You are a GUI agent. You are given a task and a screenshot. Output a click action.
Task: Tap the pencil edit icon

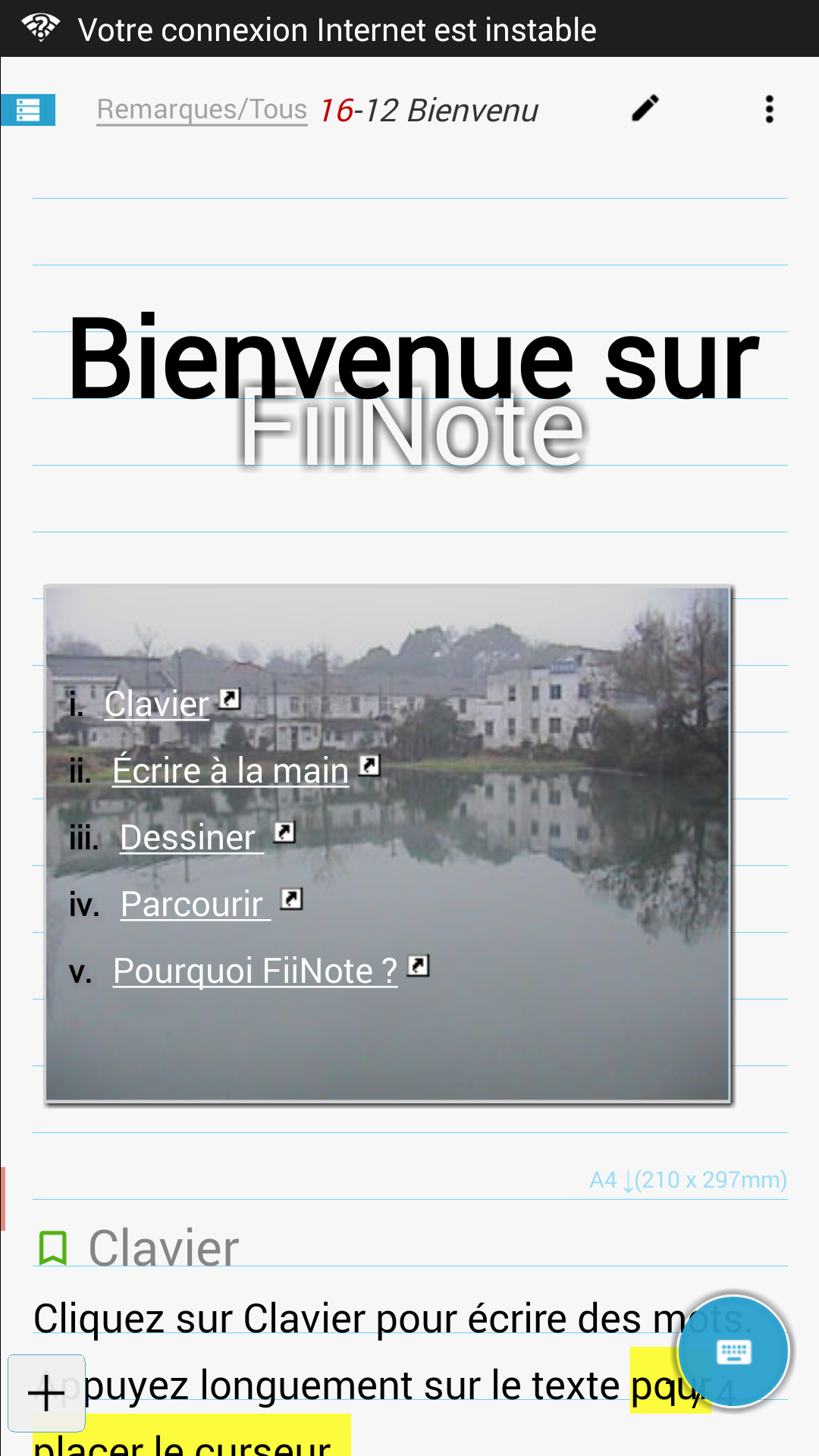[x=645, y=109]
